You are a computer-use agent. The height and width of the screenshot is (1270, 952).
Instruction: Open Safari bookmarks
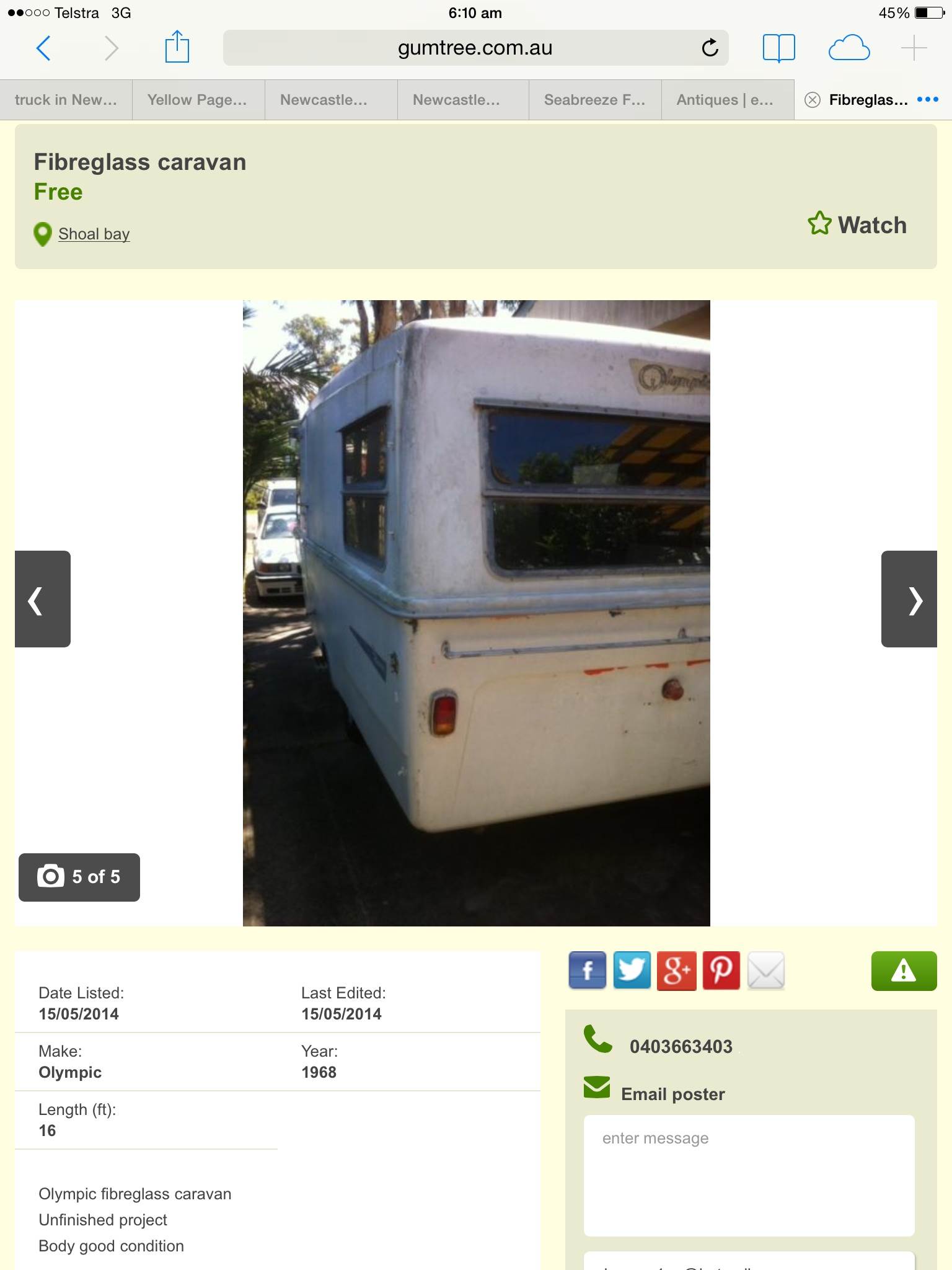point(778,48)
